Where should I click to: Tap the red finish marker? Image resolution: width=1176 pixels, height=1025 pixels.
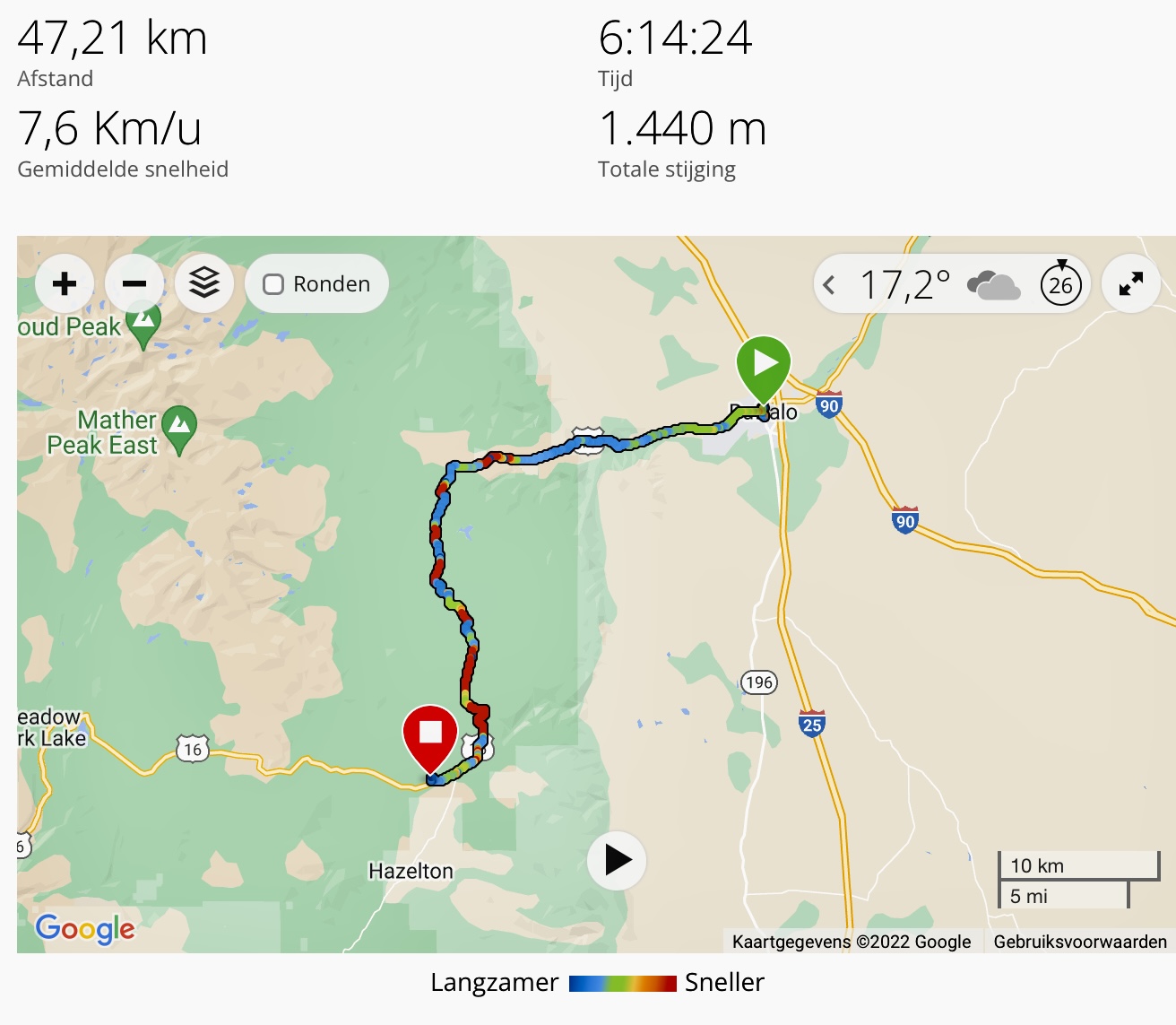pyautogui.click(x=430, y=734)
